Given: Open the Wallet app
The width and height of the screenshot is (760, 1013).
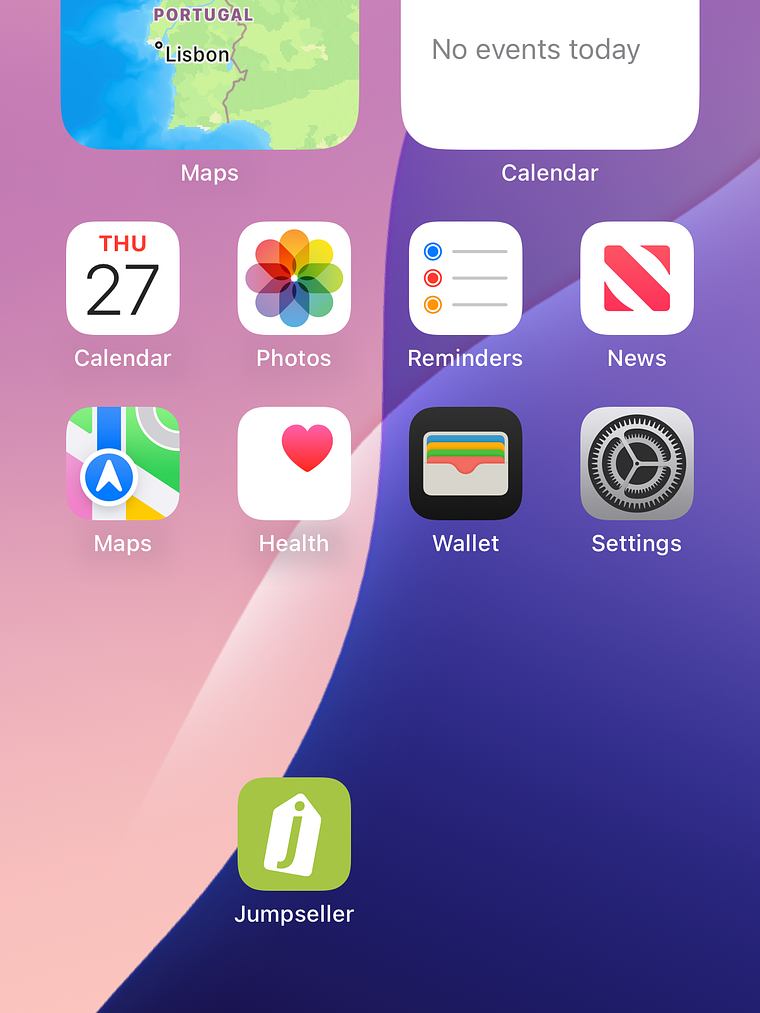Looking at the screenshot, I should pos(465,464).
